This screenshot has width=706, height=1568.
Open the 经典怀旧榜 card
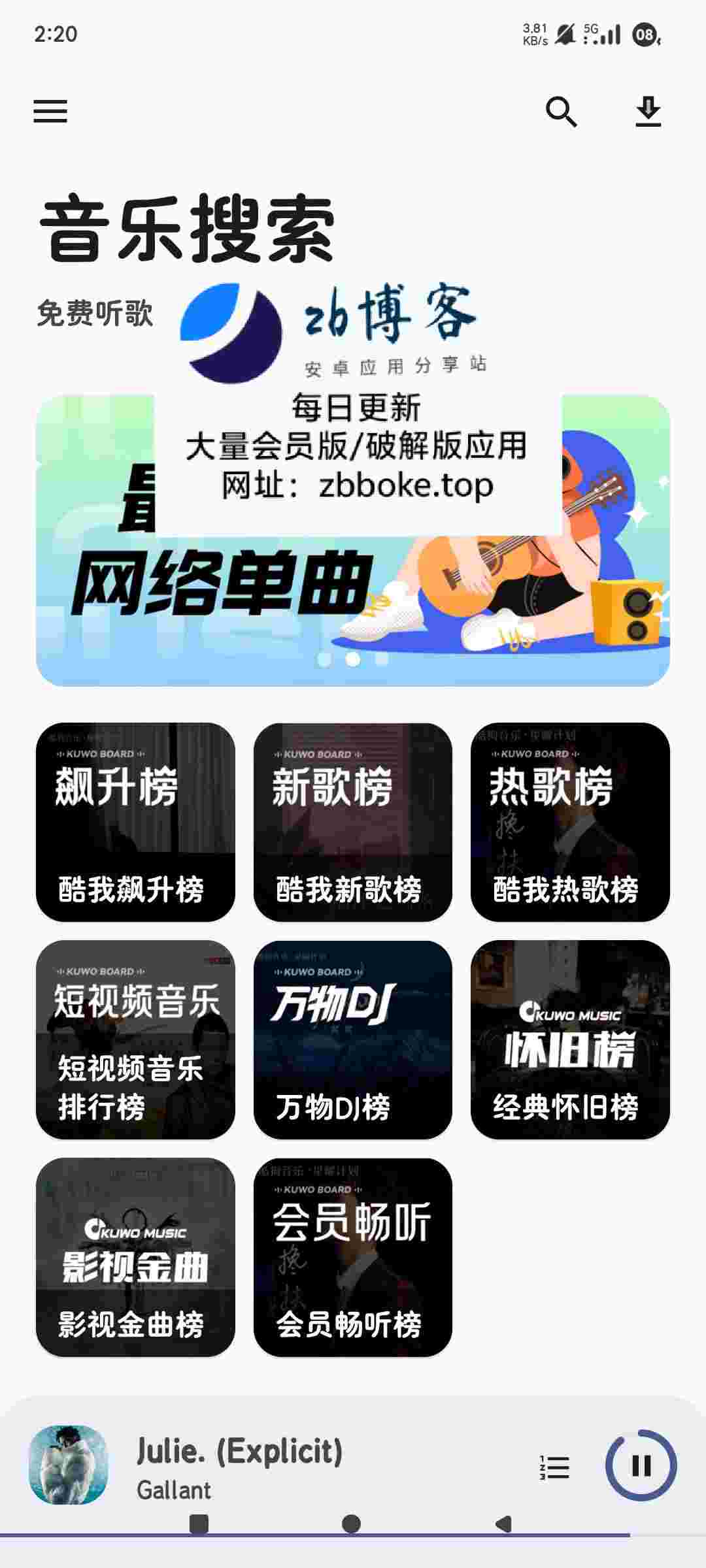coord(570,1039)
